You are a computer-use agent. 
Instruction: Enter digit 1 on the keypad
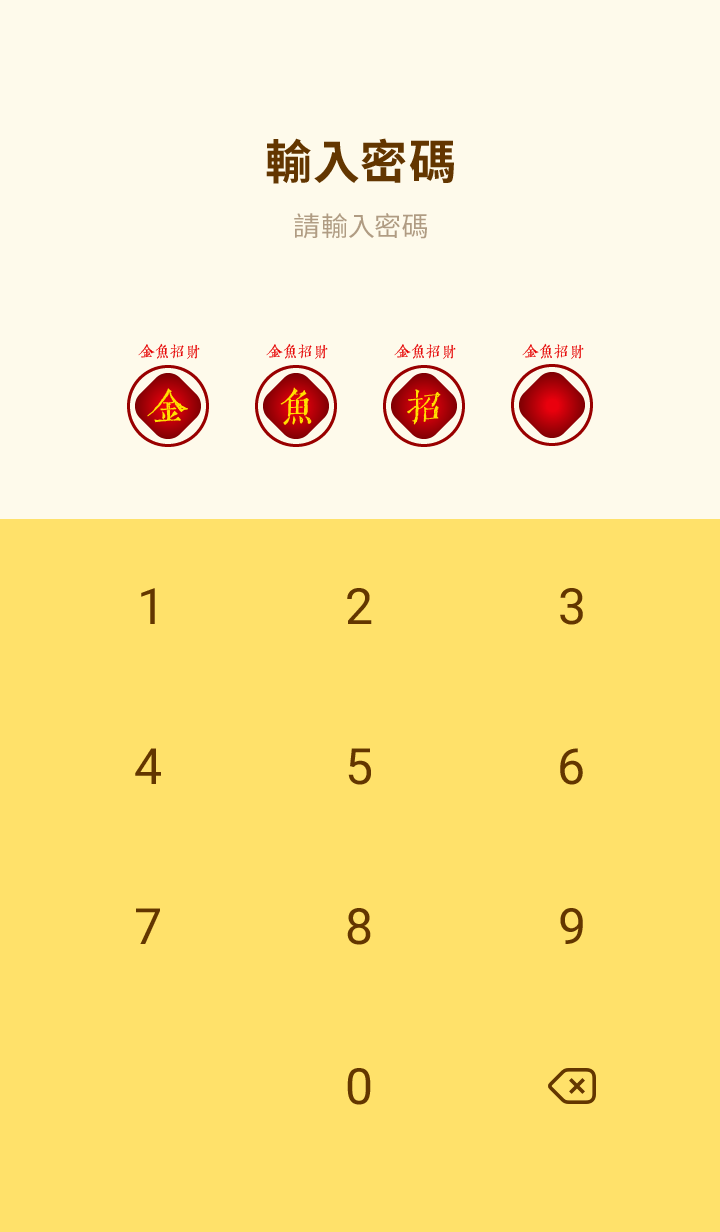click(x=149, y=607)
